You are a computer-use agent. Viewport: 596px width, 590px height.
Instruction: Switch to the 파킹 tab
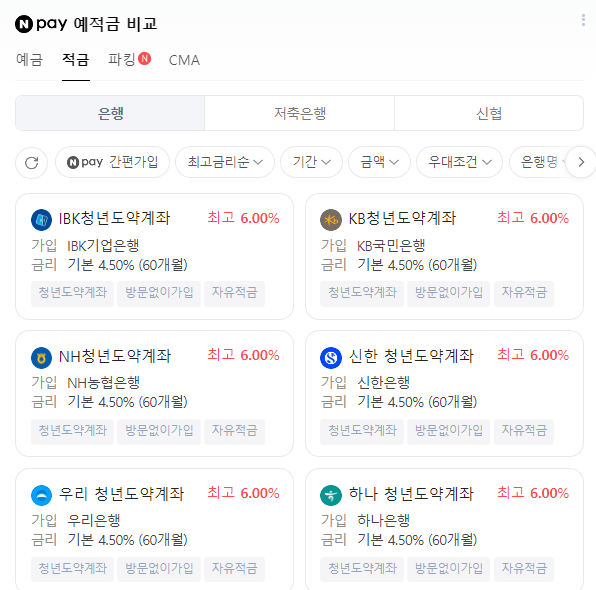129,59
